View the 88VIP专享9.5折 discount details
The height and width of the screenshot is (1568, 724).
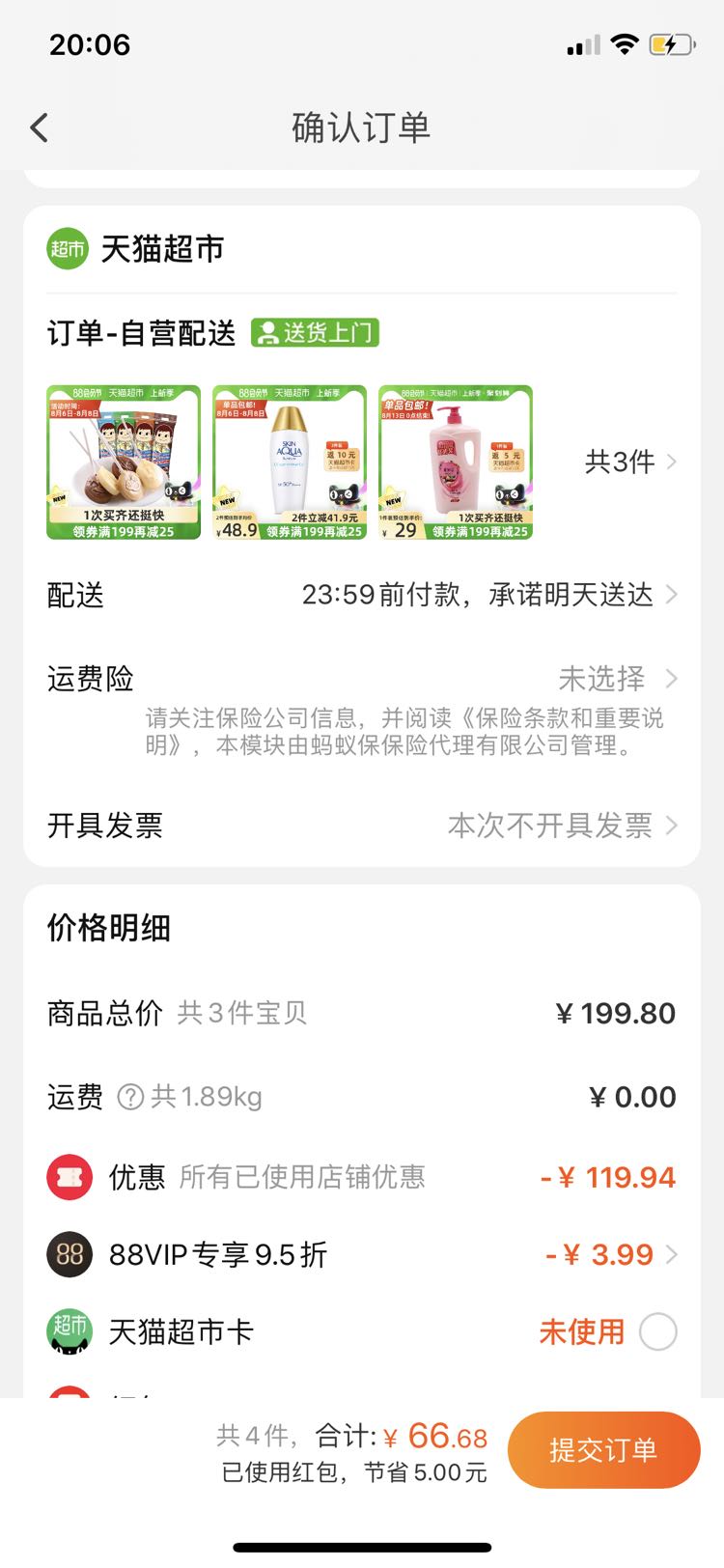coord(362,1254)
